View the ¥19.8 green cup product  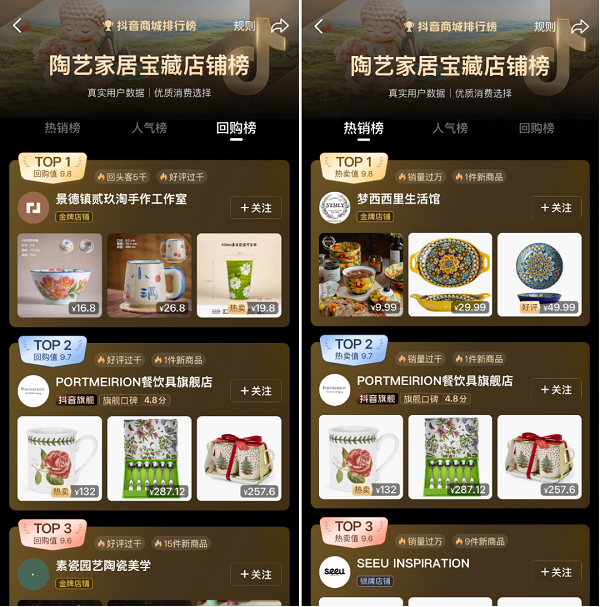tap(238, 274)
